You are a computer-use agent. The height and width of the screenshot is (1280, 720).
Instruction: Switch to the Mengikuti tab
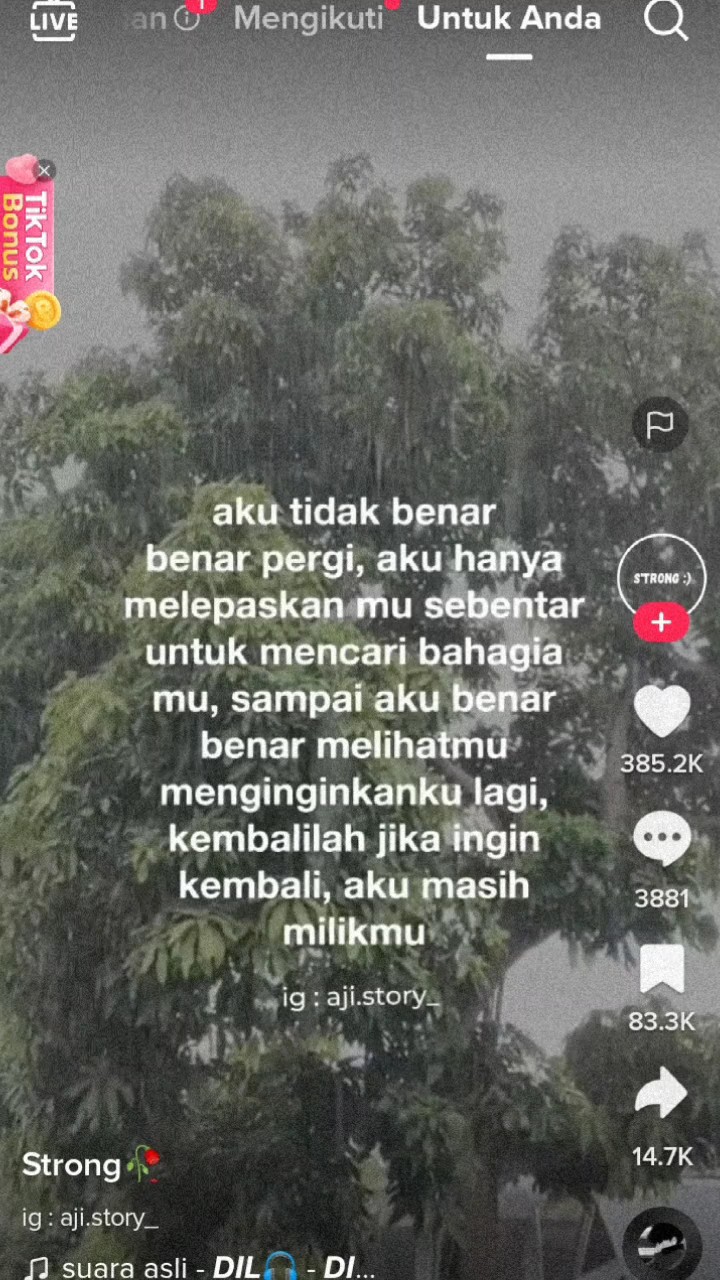pos(308,18)
